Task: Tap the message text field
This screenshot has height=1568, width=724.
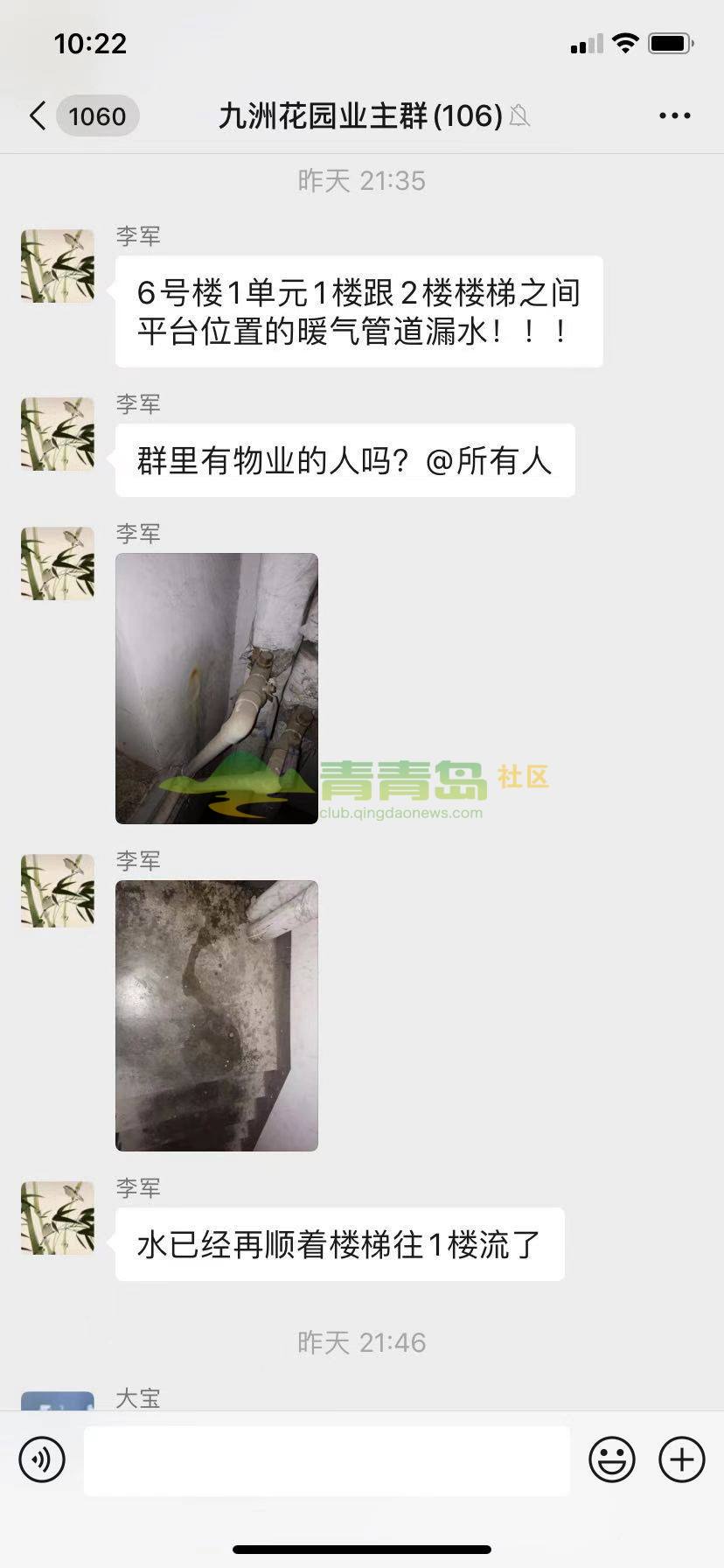Action: pos(326,1459)
